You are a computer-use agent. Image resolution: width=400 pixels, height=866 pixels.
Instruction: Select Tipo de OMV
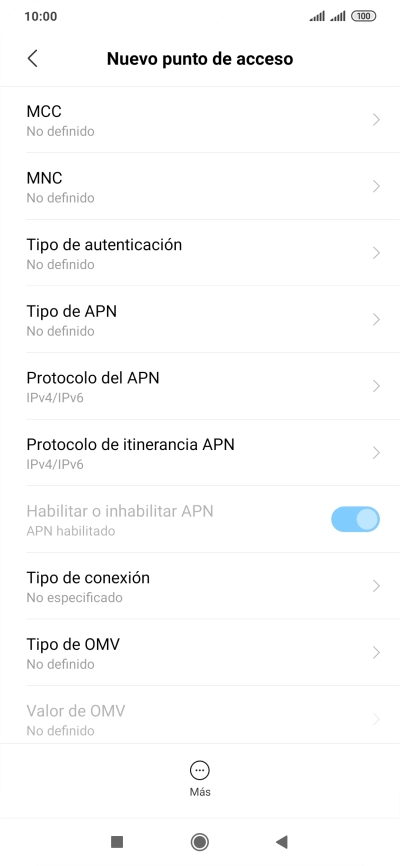coord(200,652)
